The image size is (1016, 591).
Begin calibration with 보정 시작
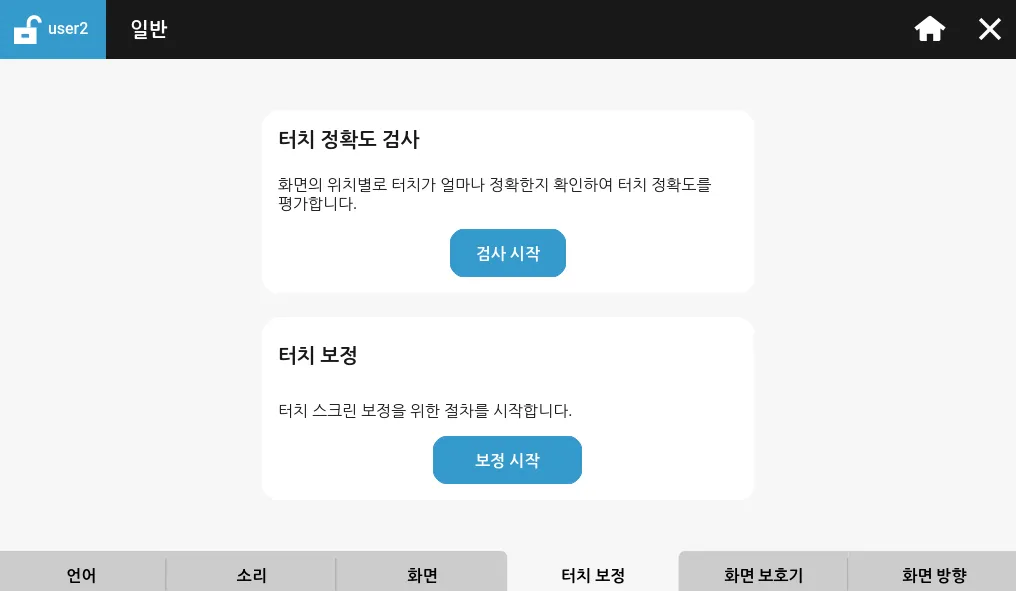507,460
